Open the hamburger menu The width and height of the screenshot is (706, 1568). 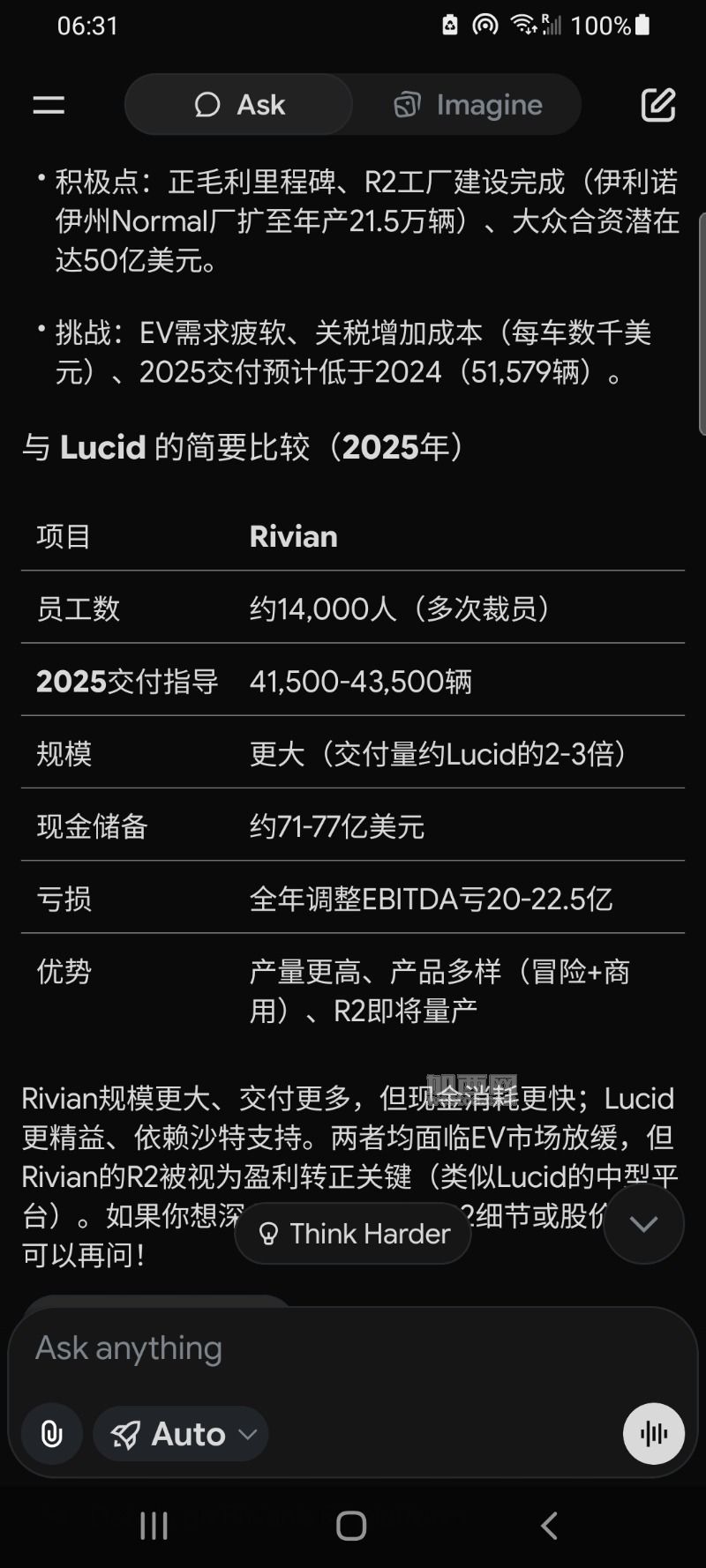tap(49, 105)
